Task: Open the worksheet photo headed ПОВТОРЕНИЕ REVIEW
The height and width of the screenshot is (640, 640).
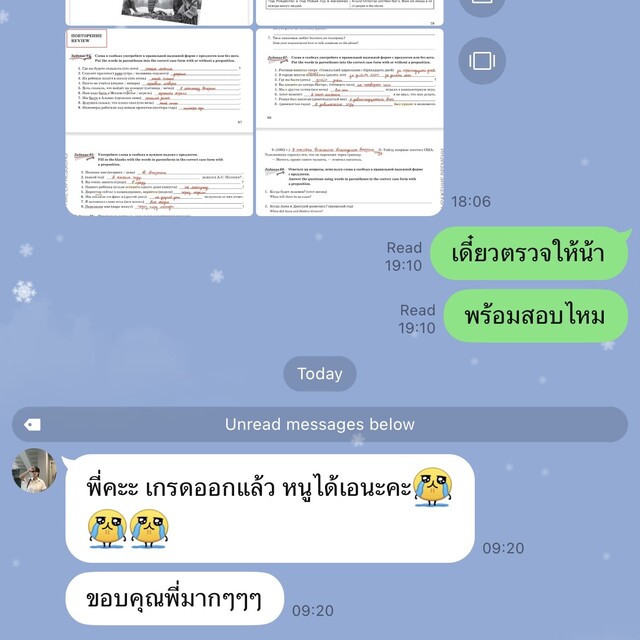Action: (159, 80)
